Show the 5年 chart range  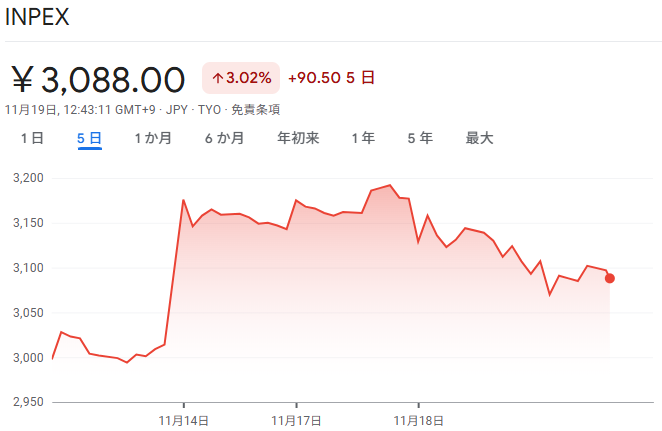[x=420, y=139]
